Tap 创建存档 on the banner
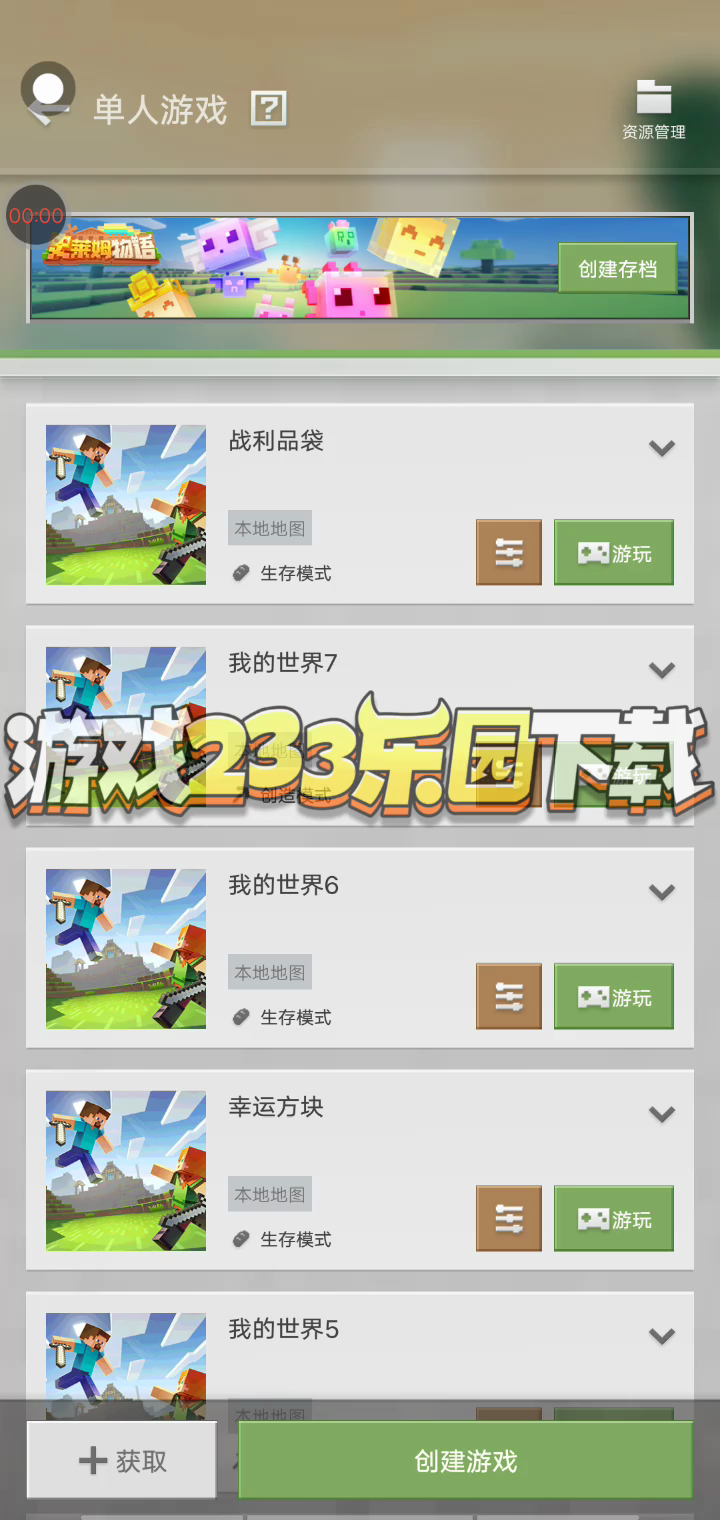This screenshot has height=1520, width=720. tap(617, 269)
